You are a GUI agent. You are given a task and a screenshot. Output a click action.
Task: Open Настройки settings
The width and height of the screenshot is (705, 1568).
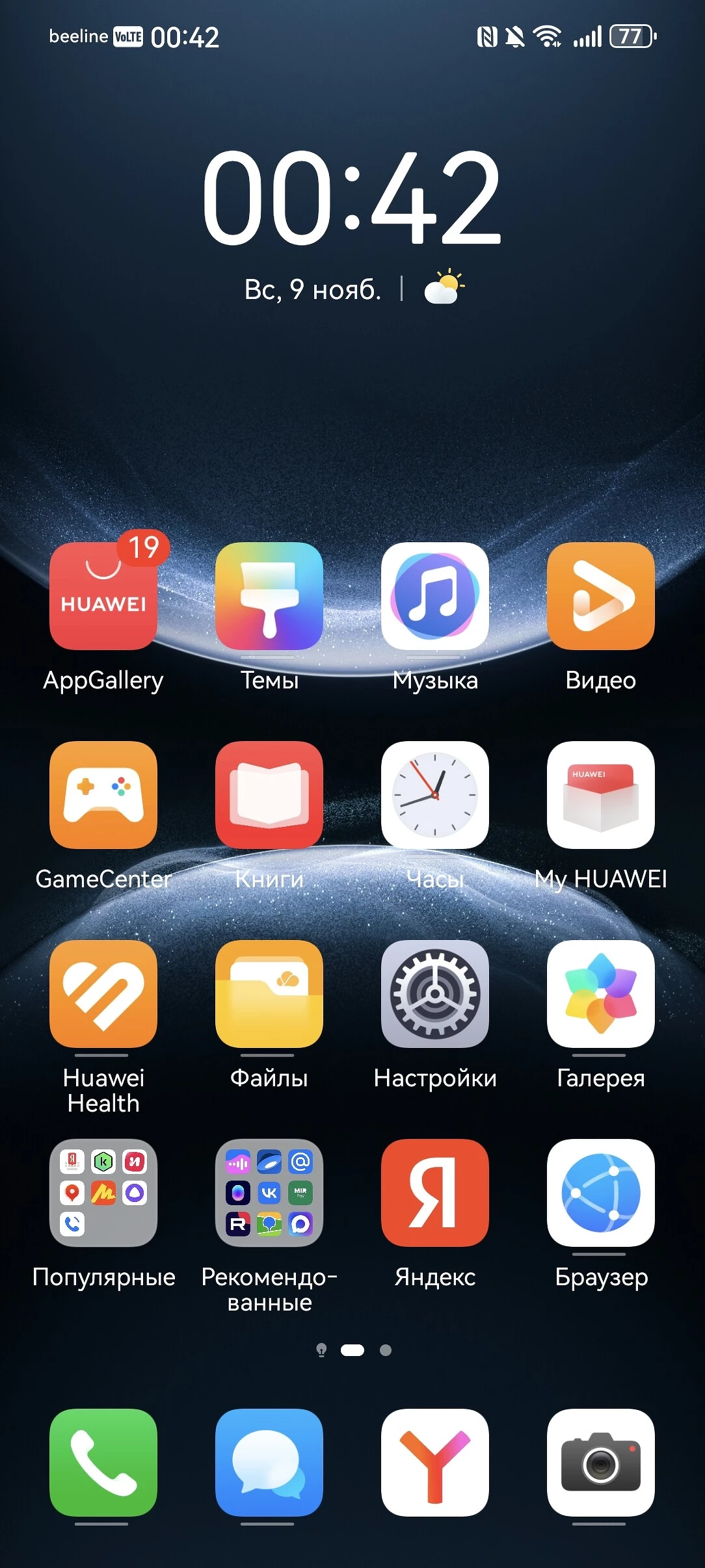click(435, 994)
